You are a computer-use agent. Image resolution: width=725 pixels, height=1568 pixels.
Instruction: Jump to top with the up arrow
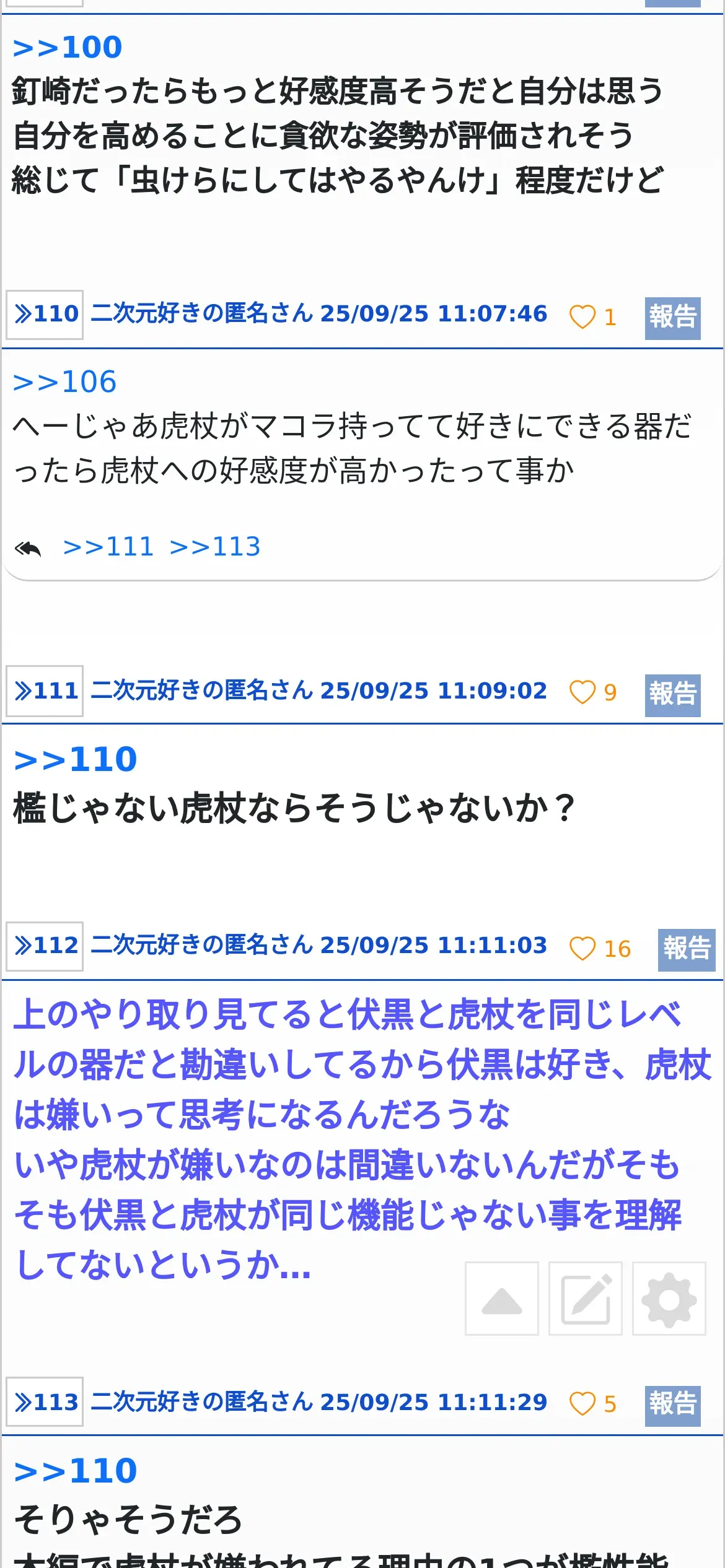pyautogui.click(x=502, y=1300)
